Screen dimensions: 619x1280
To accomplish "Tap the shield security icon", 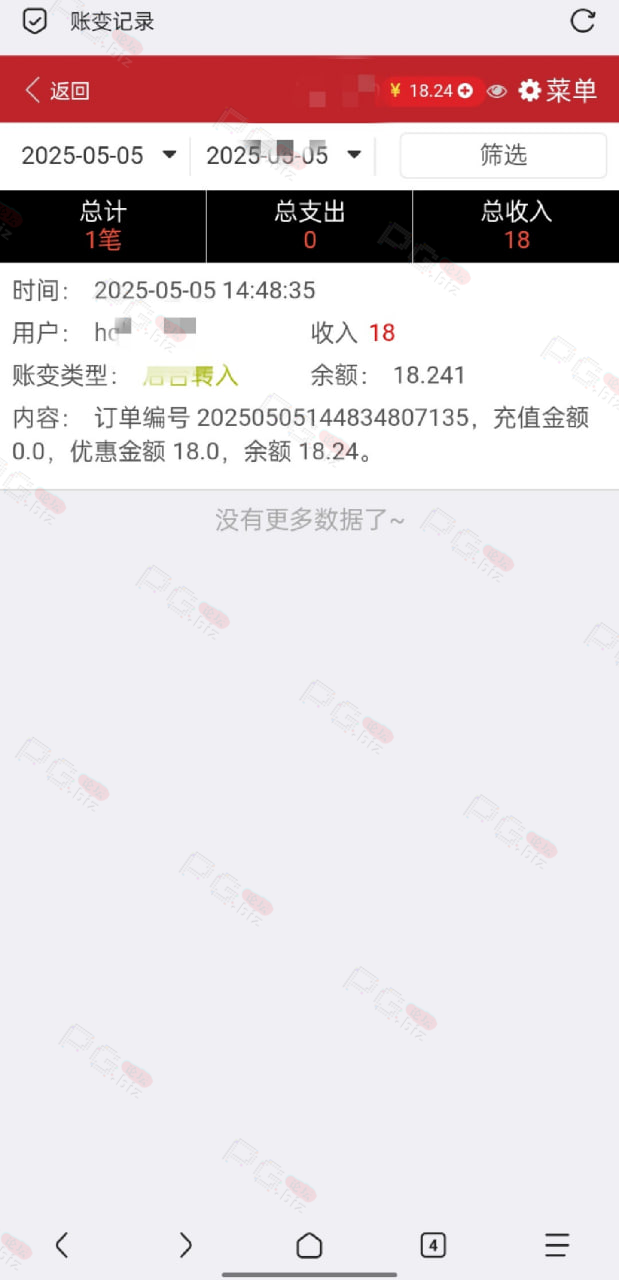I will 35,21.
